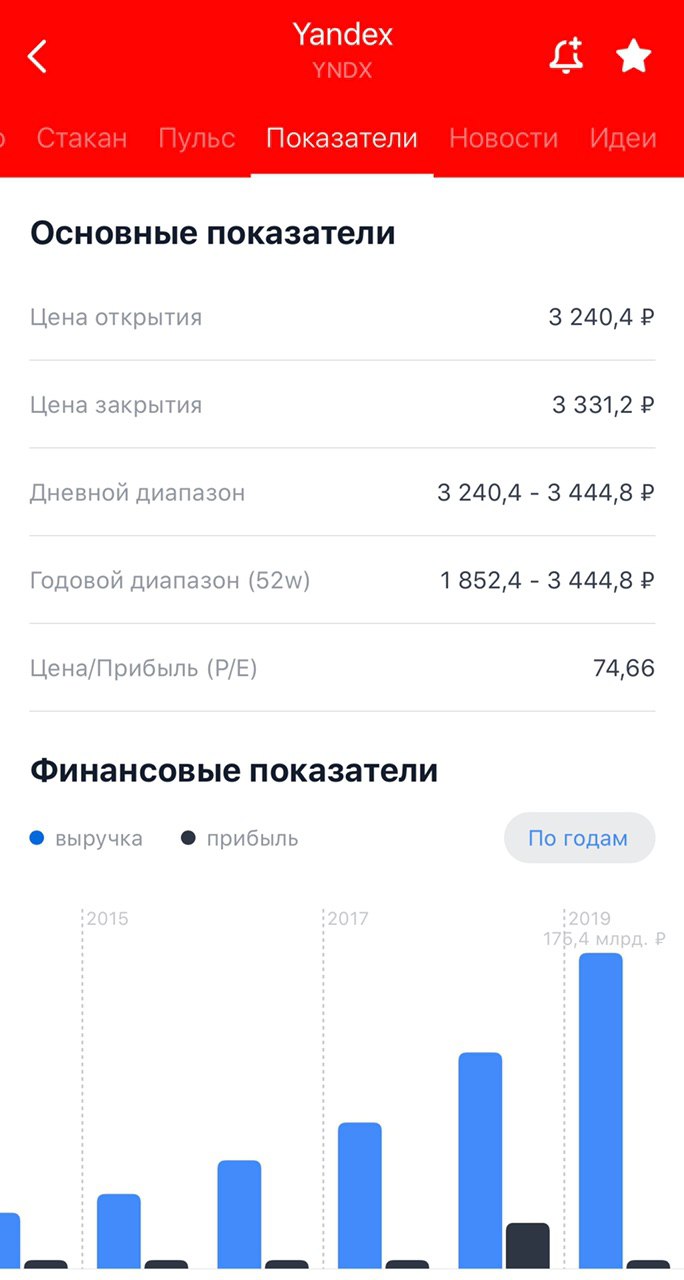Switch to the Стакан tab
Viewport: 684px width, 1280px height.
click(x=82, y=138)
